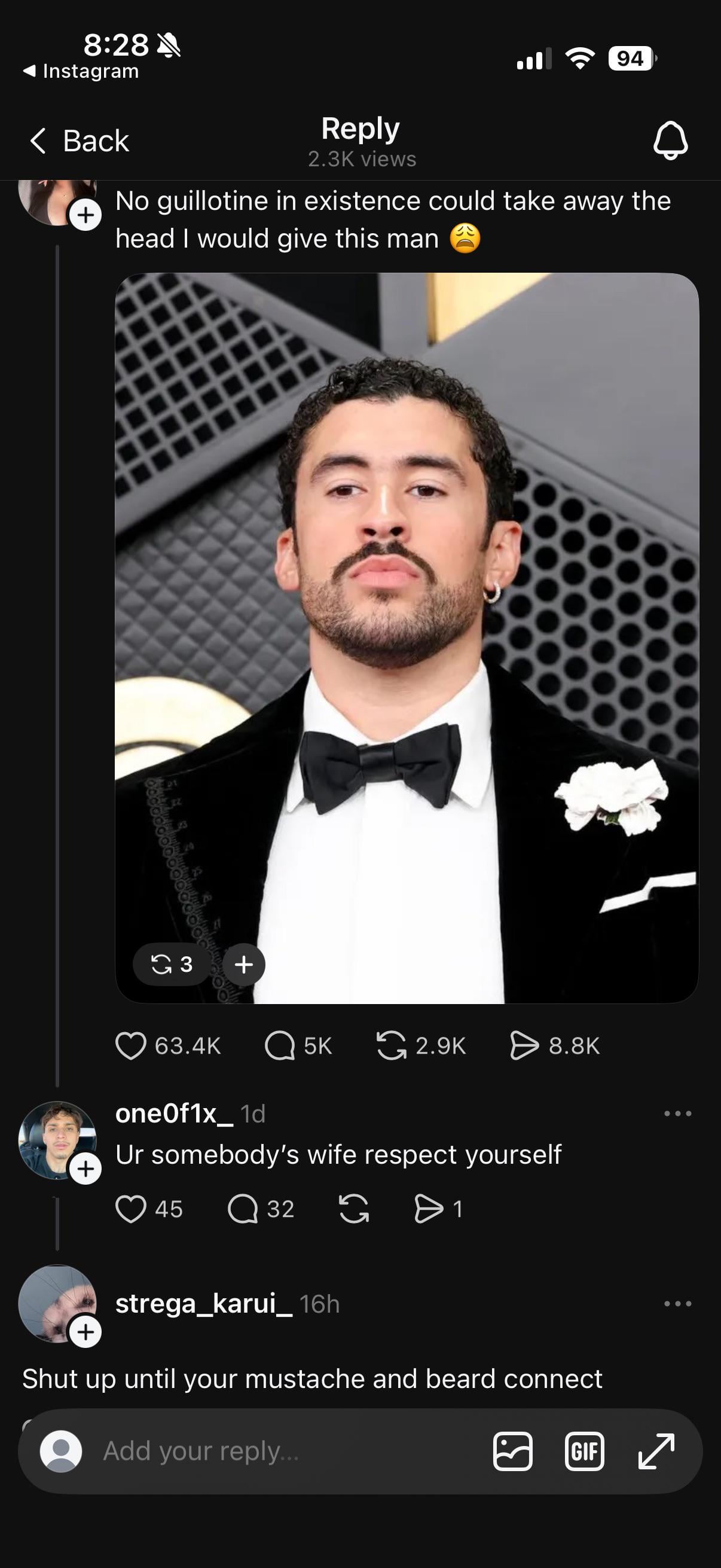The width and height of the screenshot is (721, 1568).
Task: Open the overflow menu on one0f1x_'s reply
Action: [x=677, y=1114]
